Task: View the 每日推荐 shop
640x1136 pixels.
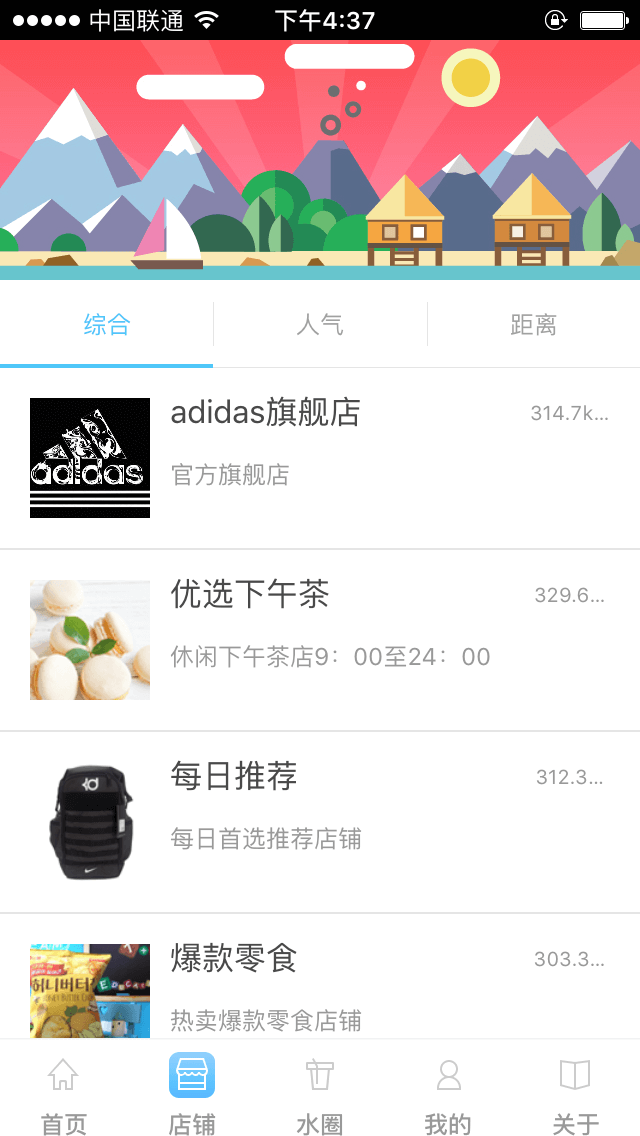Action: (320, 822)
